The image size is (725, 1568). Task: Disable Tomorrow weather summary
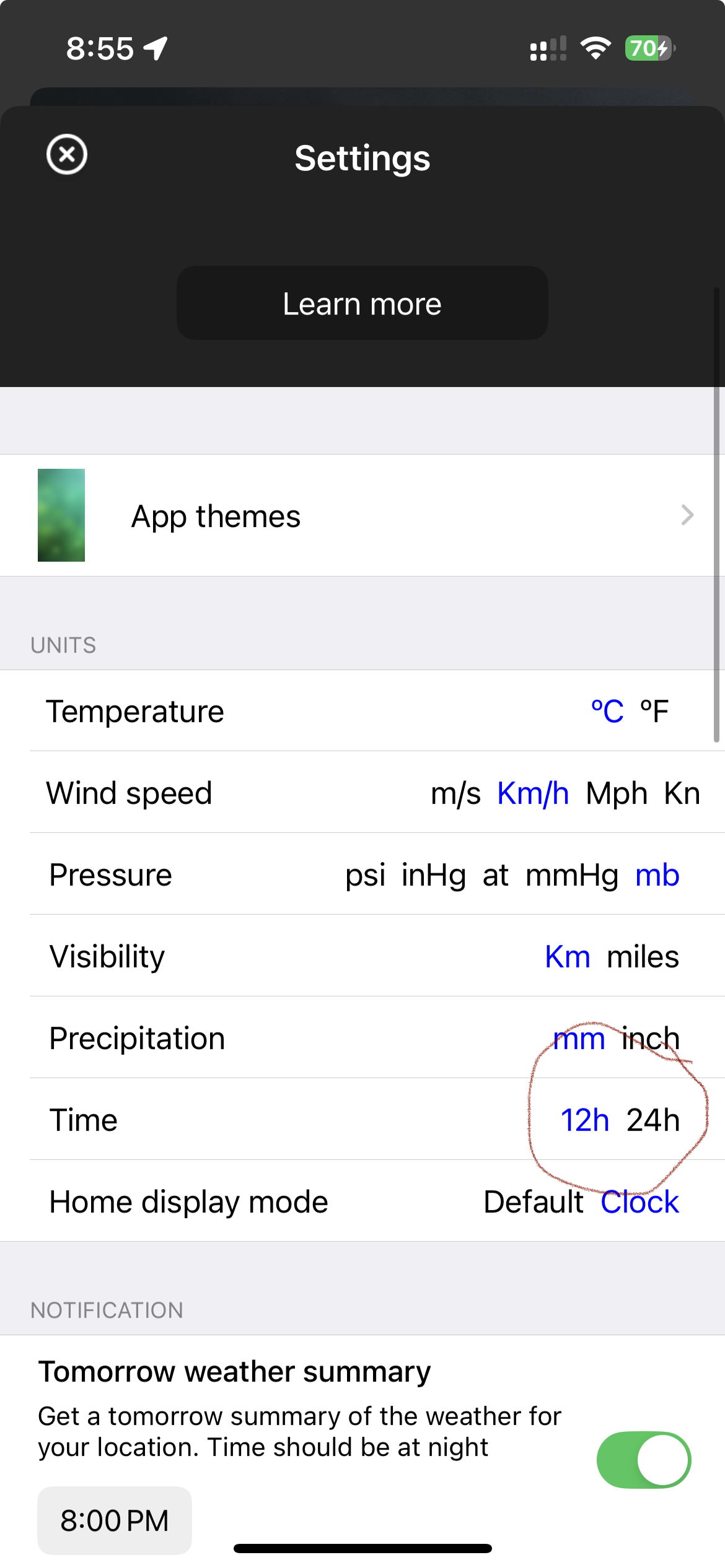[643, 1460]
